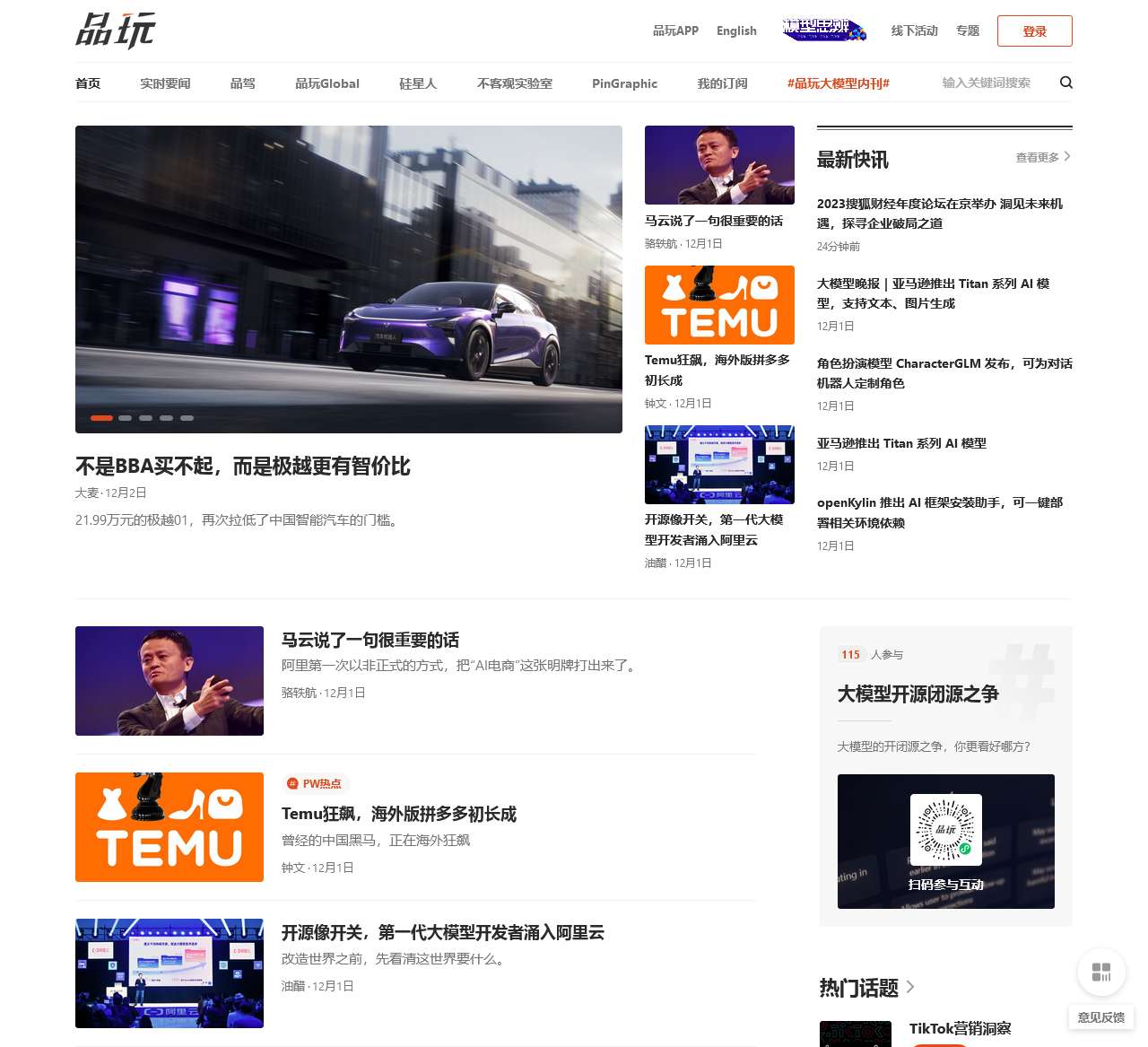Open the 线下活动 page
The width and height of the screenshot is (1148, 1047).
pyautogui.click(x=914, y=31)
